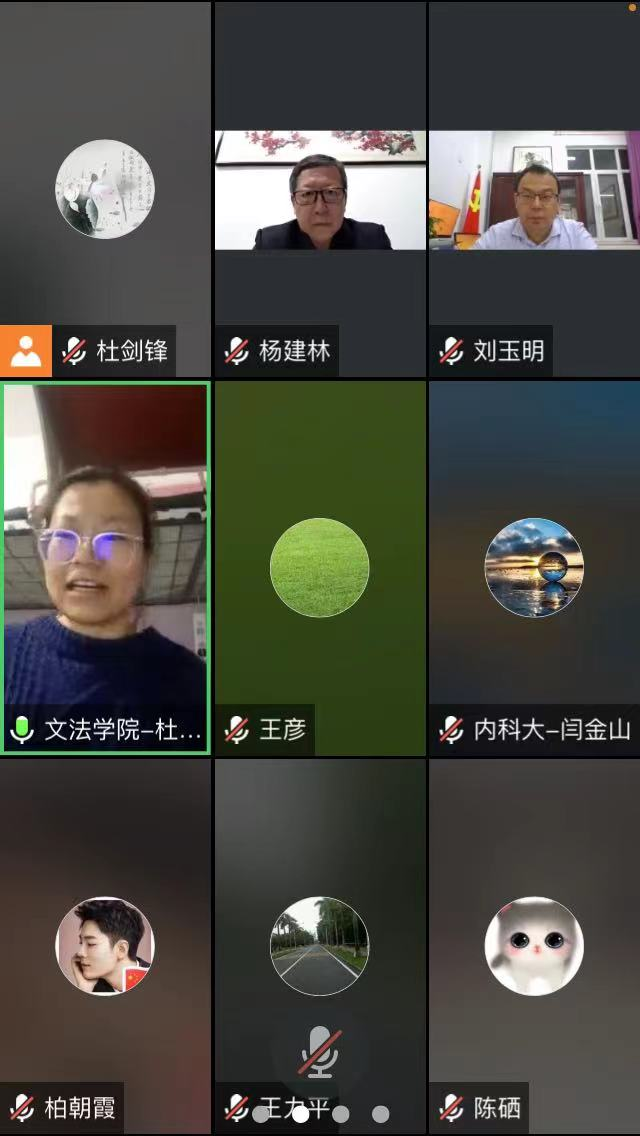Image resolution: width=640 pixels, height=1136 pixels.
Task: Open 杜剑锋's participant tile
Action: pyautogui.click(x=105, y=190)
